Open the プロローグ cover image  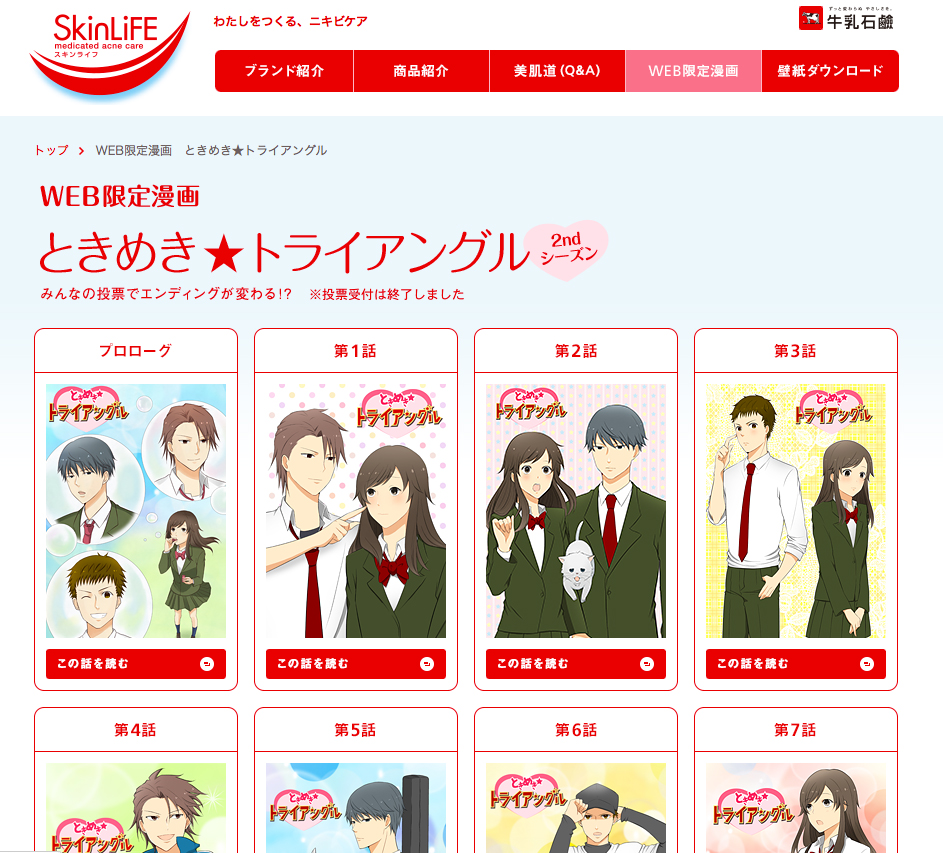pos(136,510)
